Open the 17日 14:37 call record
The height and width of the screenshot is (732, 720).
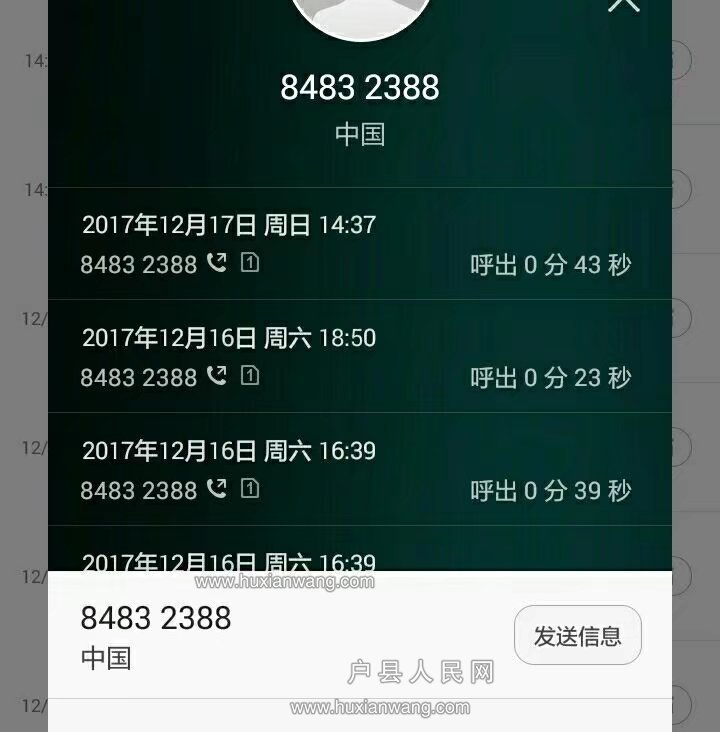(358, 245)
